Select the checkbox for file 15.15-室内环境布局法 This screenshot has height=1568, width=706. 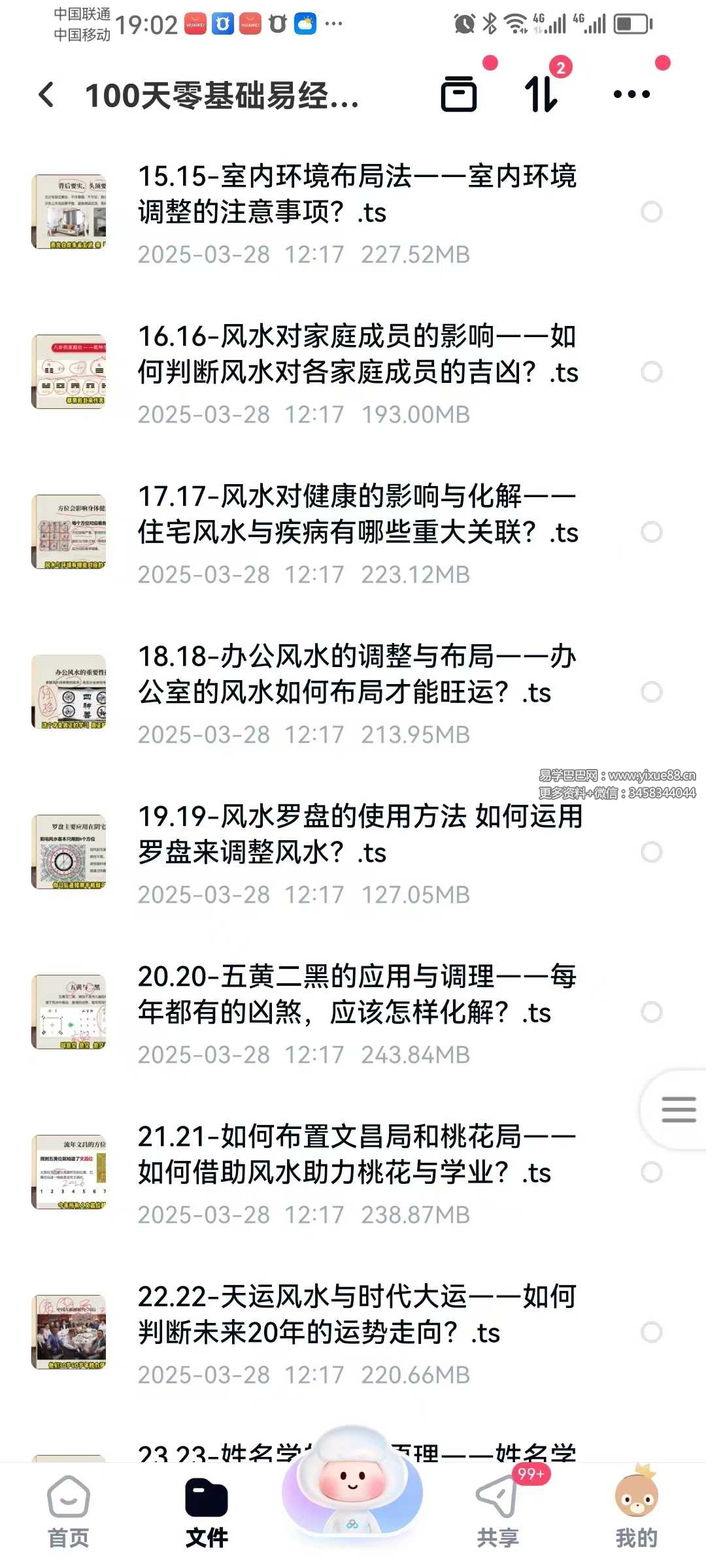click(x=652, y=212)
